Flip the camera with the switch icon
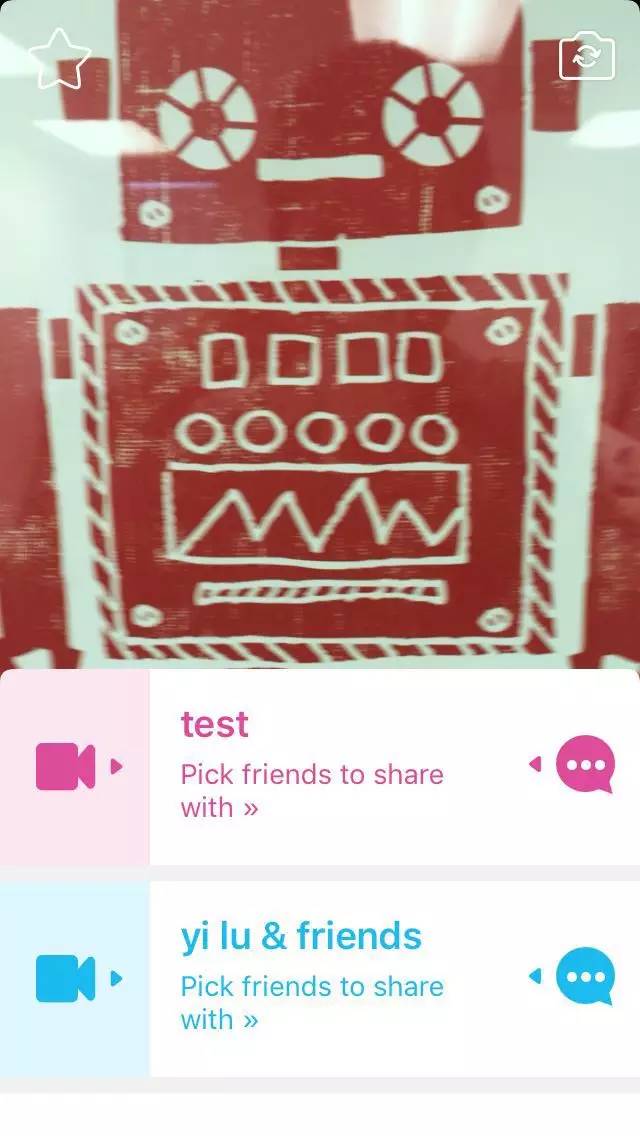 (x=586, y=56)
